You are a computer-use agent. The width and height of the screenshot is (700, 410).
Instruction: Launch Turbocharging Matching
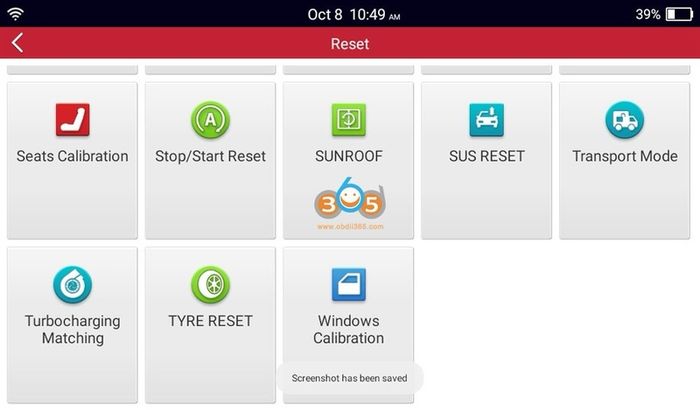coord(72,325)
